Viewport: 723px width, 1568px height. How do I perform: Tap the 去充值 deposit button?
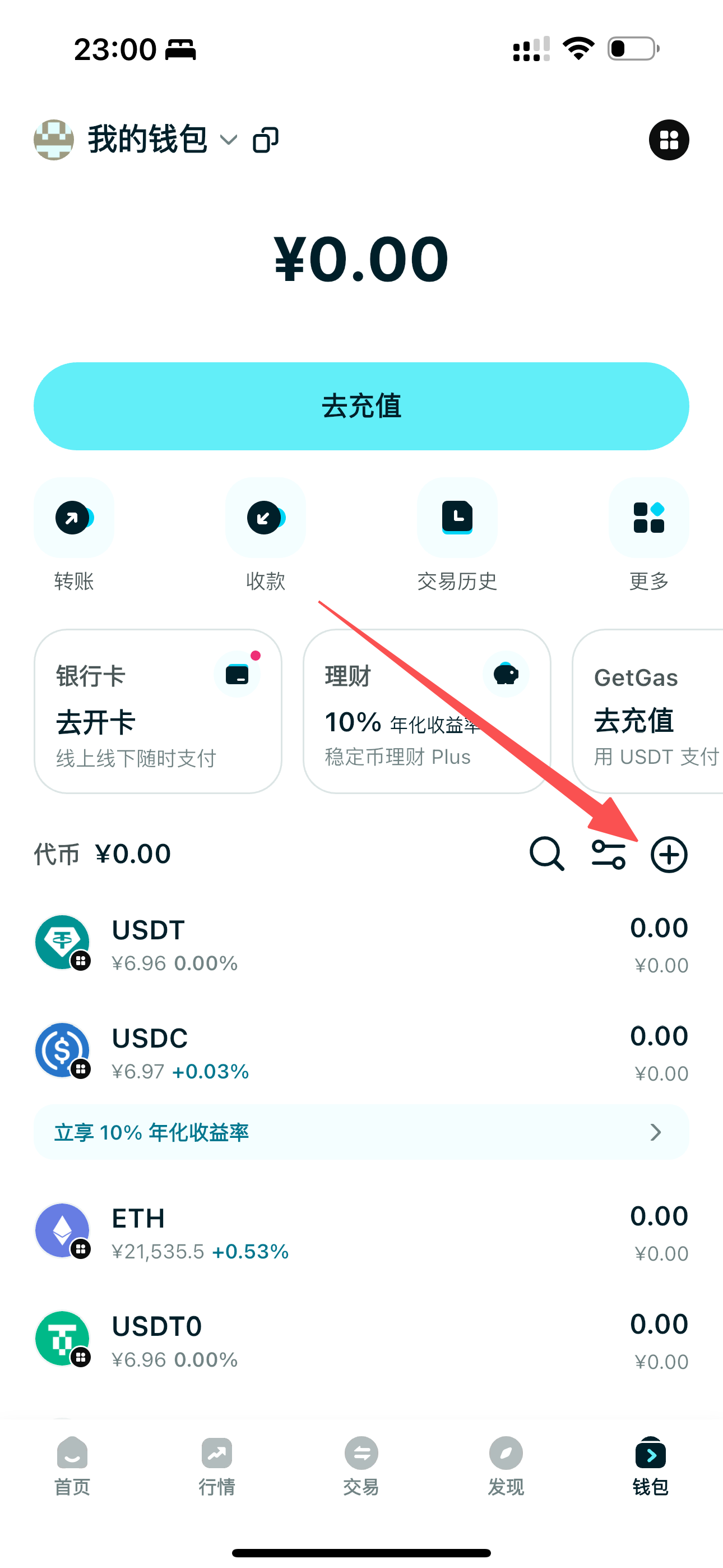click(x=361, y=406)
